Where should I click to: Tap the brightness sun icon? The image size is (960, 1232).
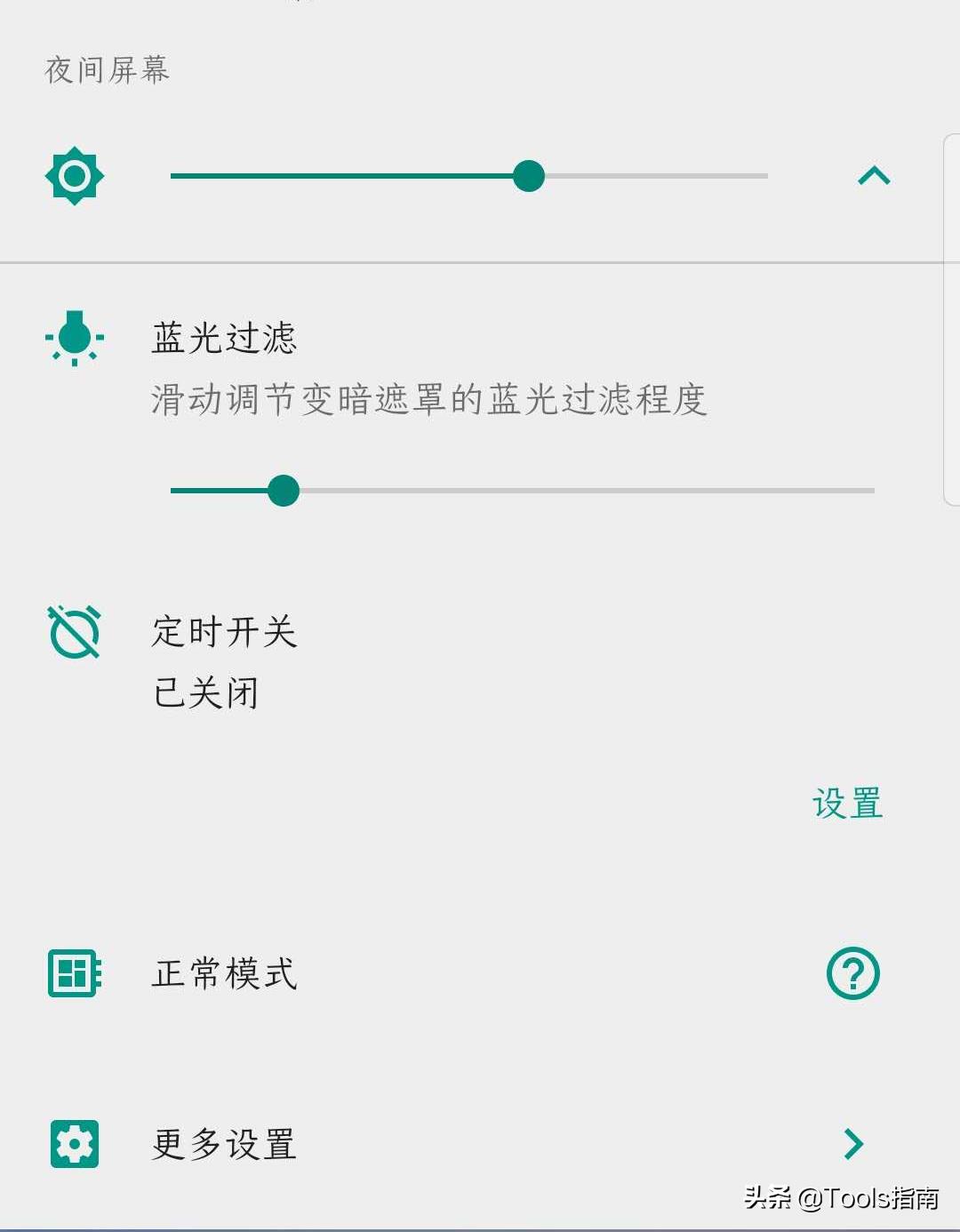click(x=75, y=176)
